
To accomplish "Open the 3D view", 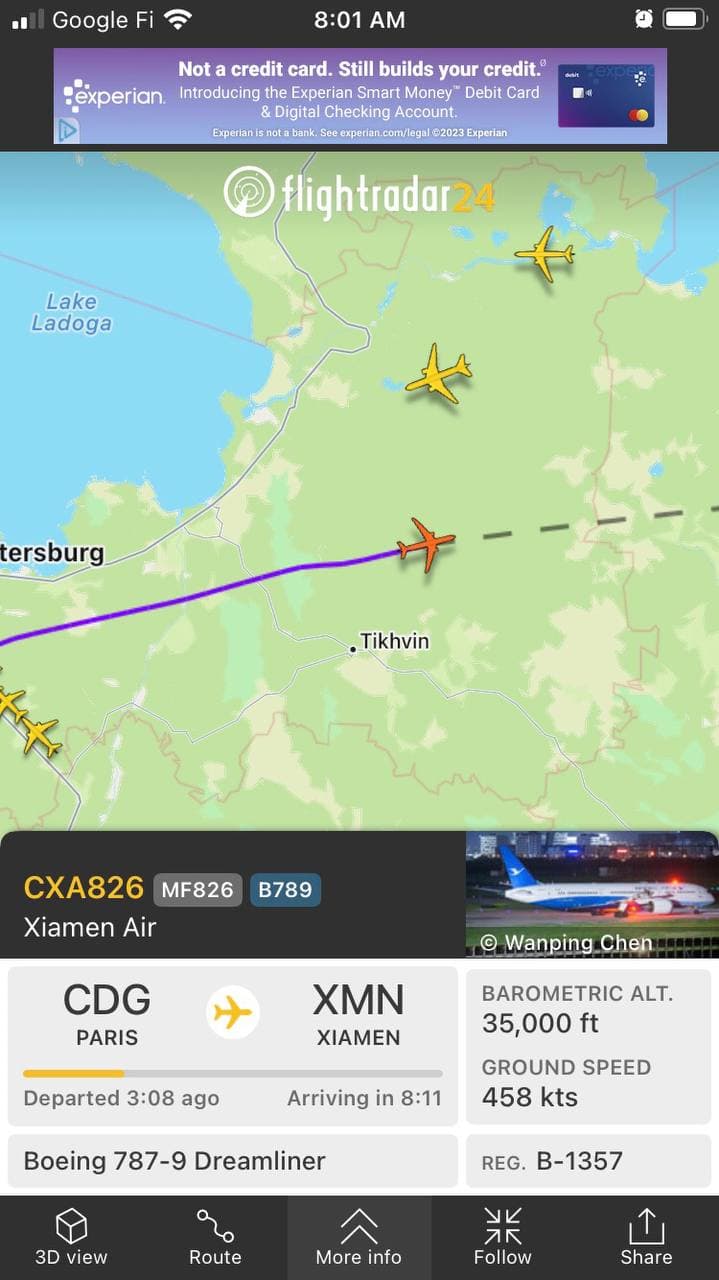I will click(71, 1237).
